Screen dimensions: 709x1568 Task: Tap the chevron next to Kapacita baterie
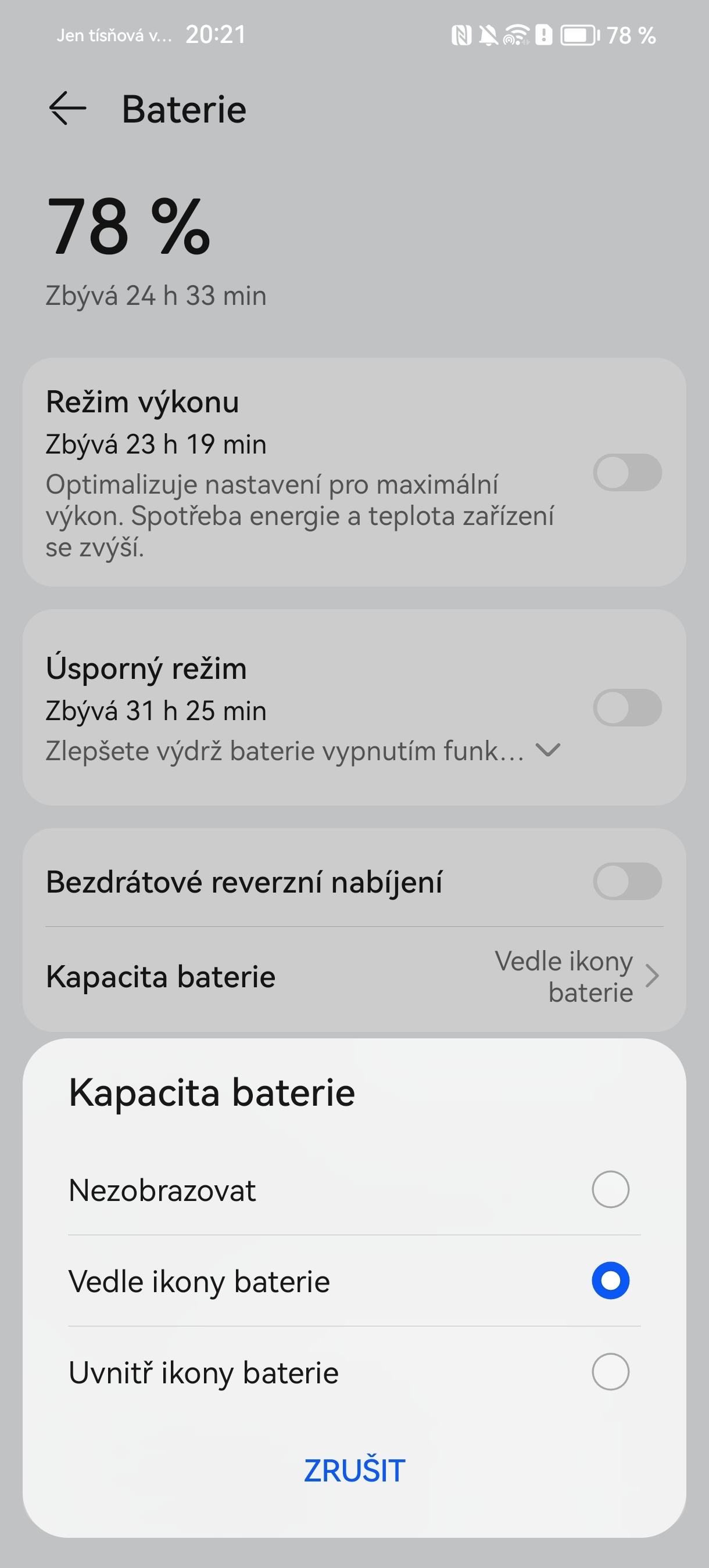pyautogui.click(x=653, y=976)
